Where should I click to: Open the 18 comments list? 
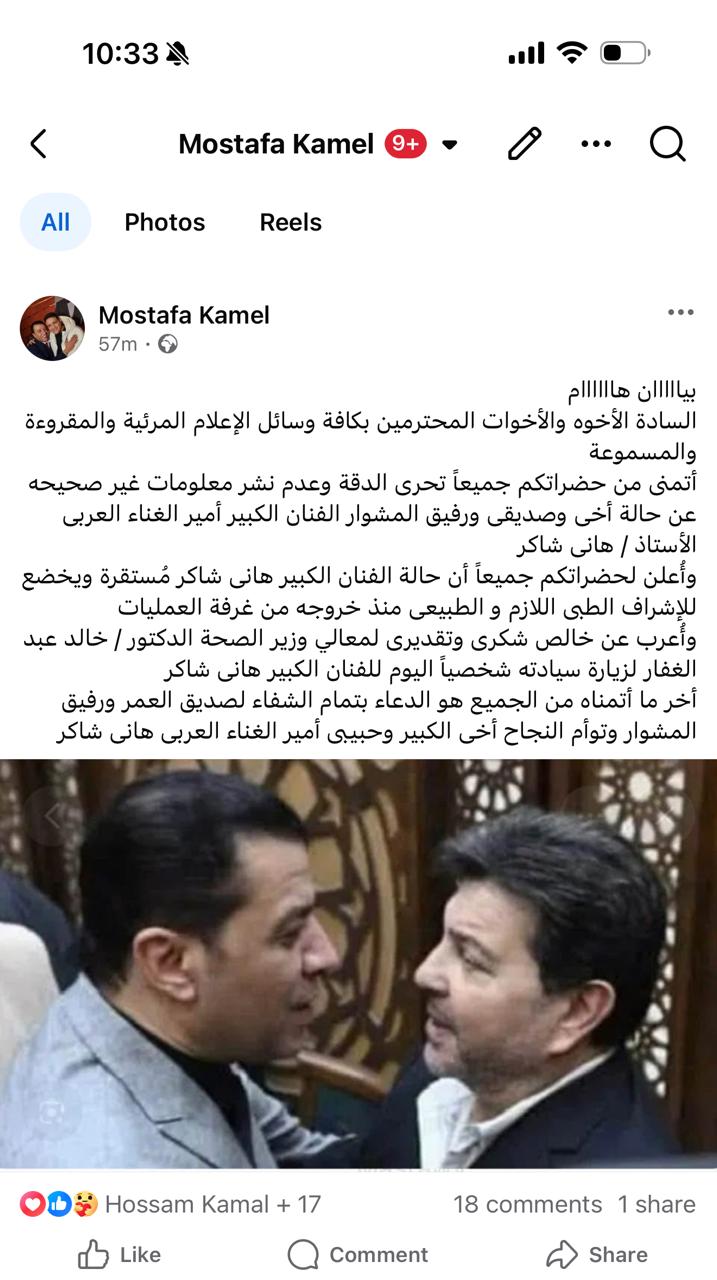(x=527, y=1204)
